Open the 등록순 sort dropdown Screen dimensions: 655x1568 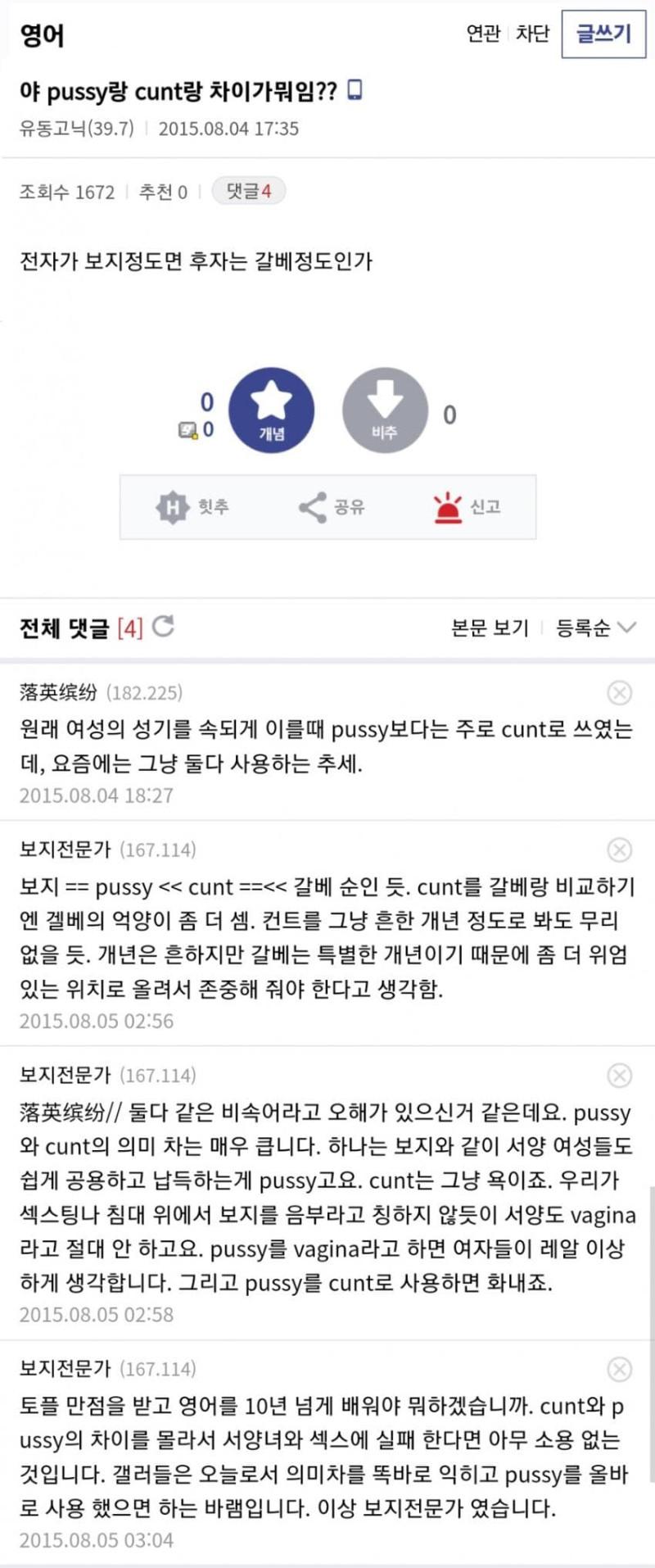tap(595, 628)
